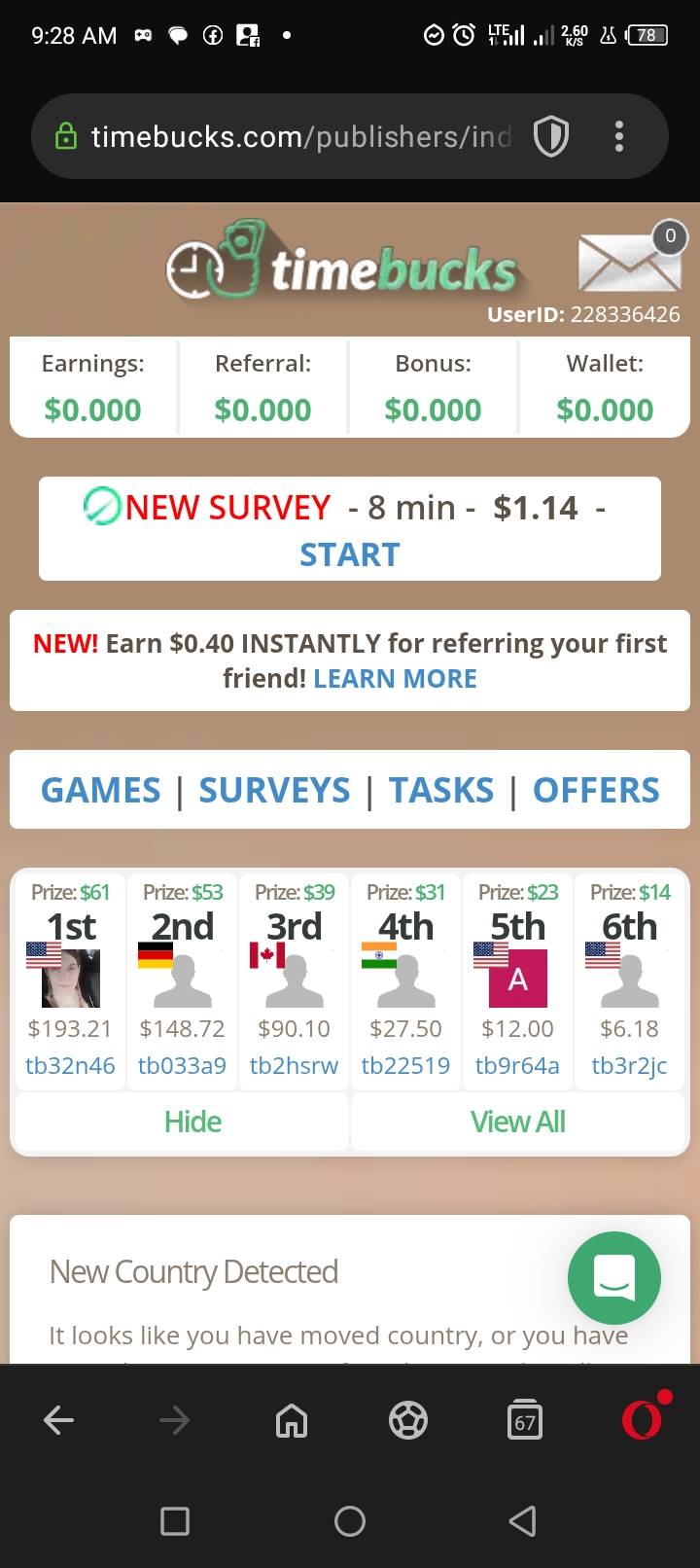View all leaderboard rankings
The height and width of the screenshot is (1568, 700).
point(517,1122)
